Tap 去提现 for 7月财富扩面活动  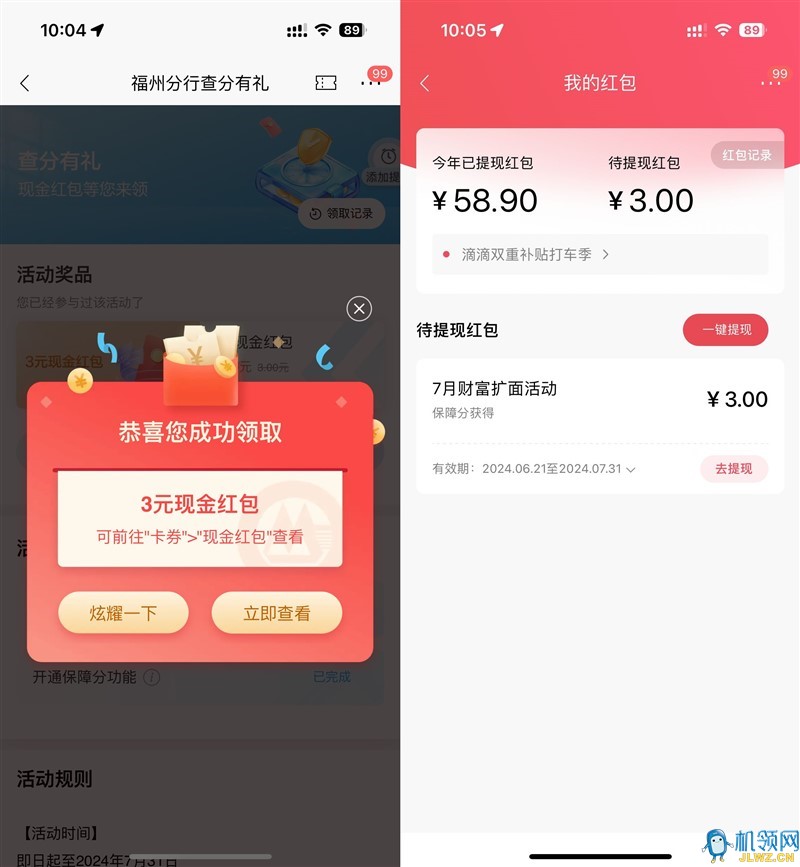coord(733,468)
